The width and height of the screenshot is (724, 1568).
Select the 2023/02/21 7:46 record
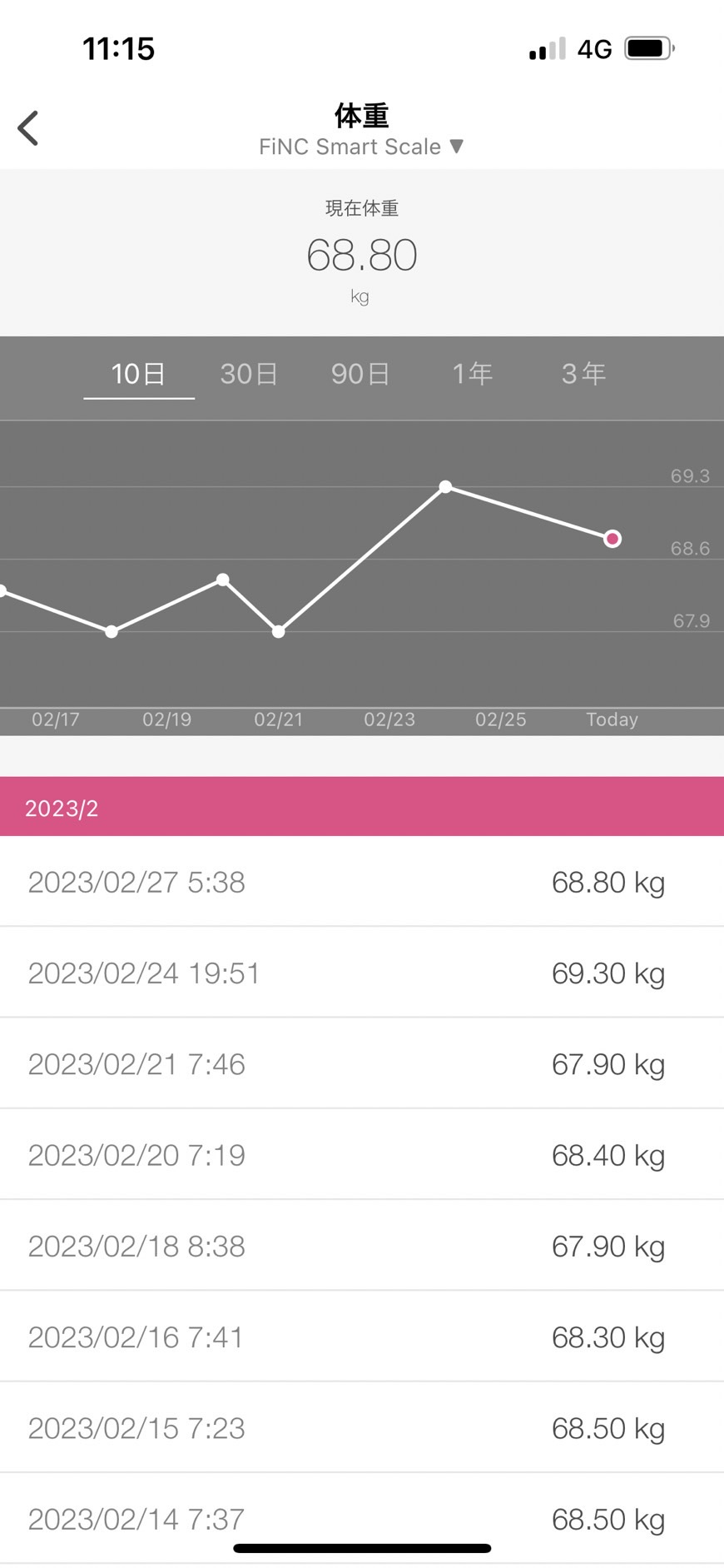(x=362, y=1063)
